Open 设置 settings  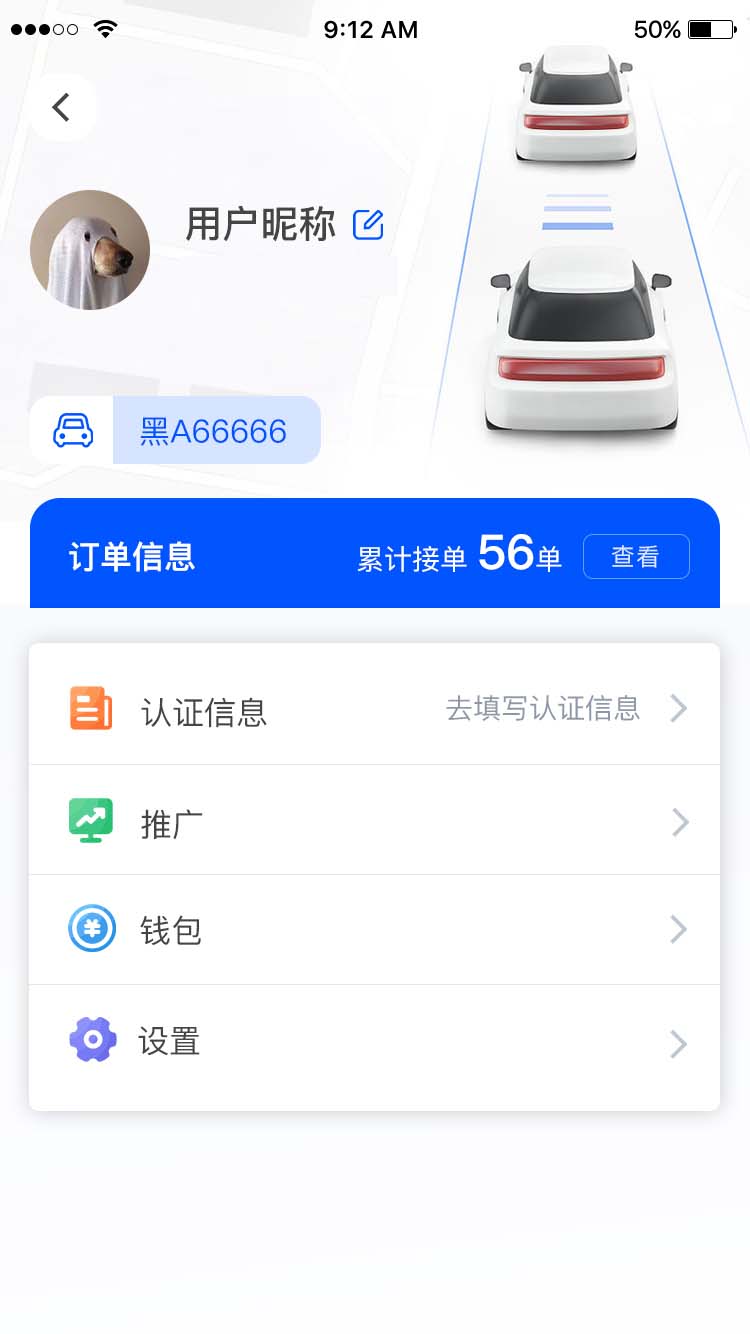[x=374, y=1042]
